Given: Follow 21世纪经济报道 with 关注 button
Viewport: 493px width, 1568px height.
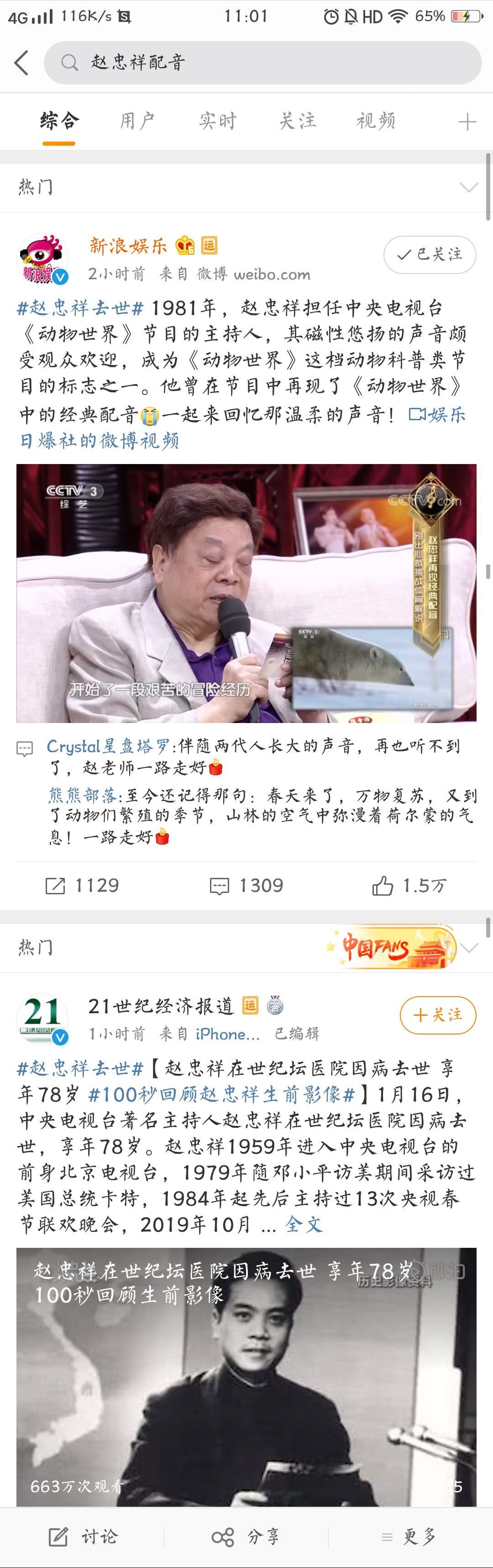Looking at the screenshot, I should point(437,1015).
